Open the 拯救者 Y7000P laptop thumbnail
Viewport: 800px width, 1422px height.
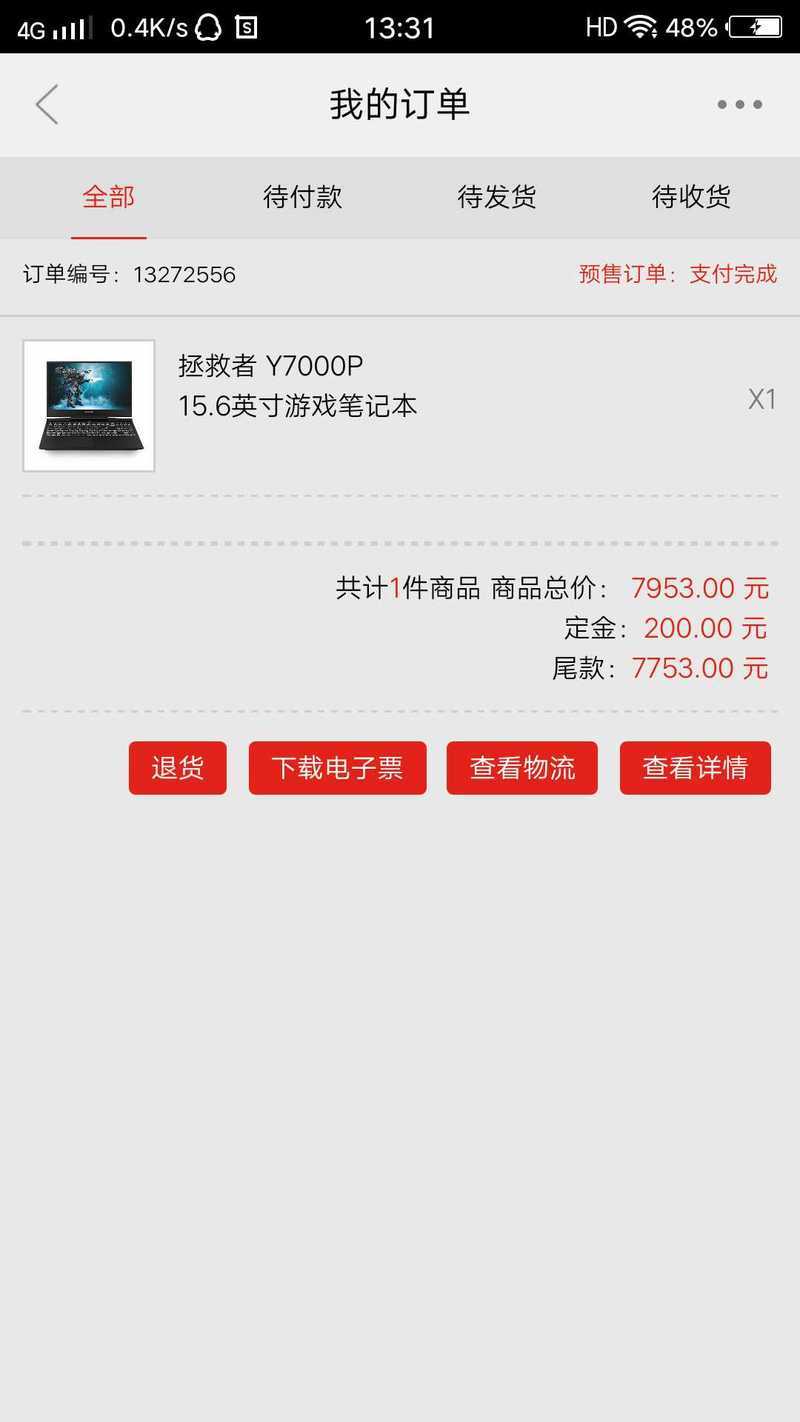click(x=89, y=405)
